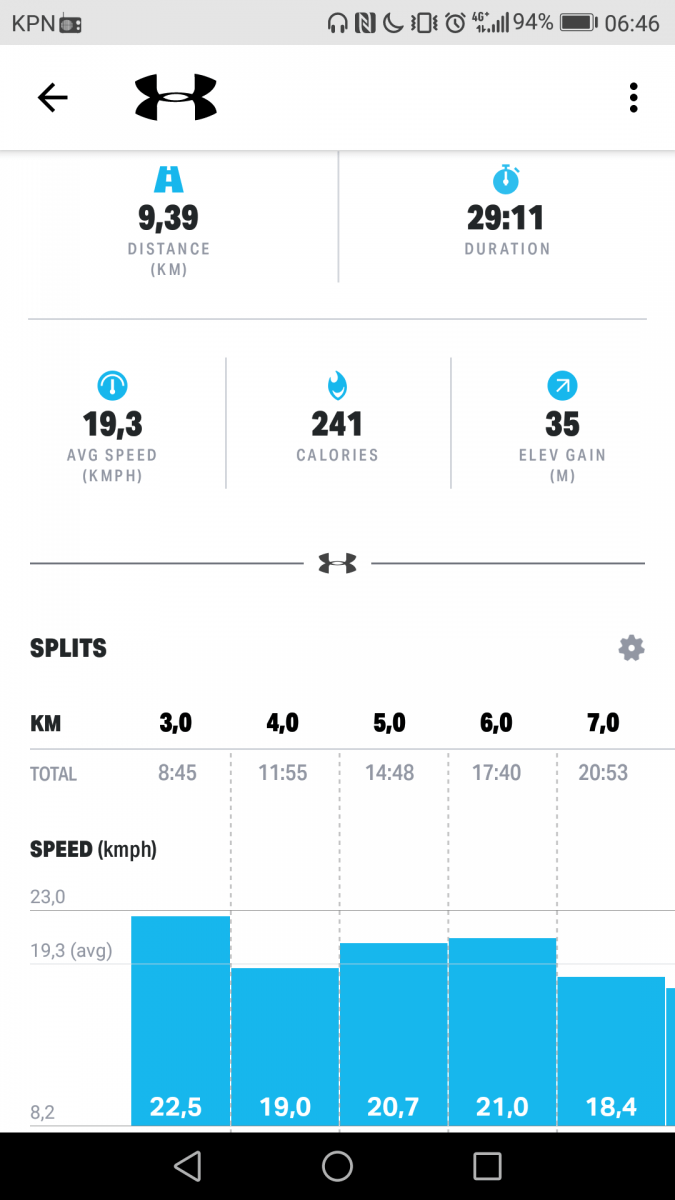Viewport: 675px width, 1200px height.
Task: Open the splits settings gear
Action: click(x=631, y=648)
